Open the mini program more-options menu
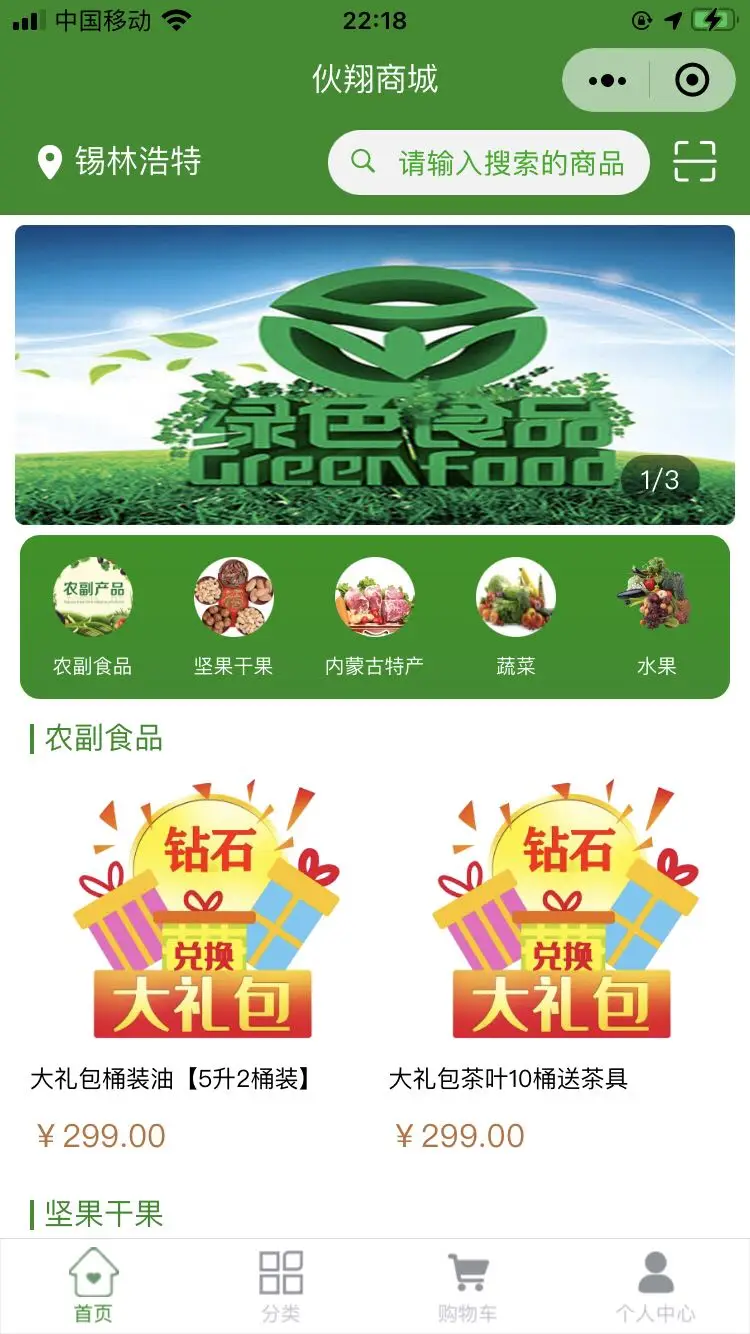This screenshot has height=1334, width=750. [607, 80]
